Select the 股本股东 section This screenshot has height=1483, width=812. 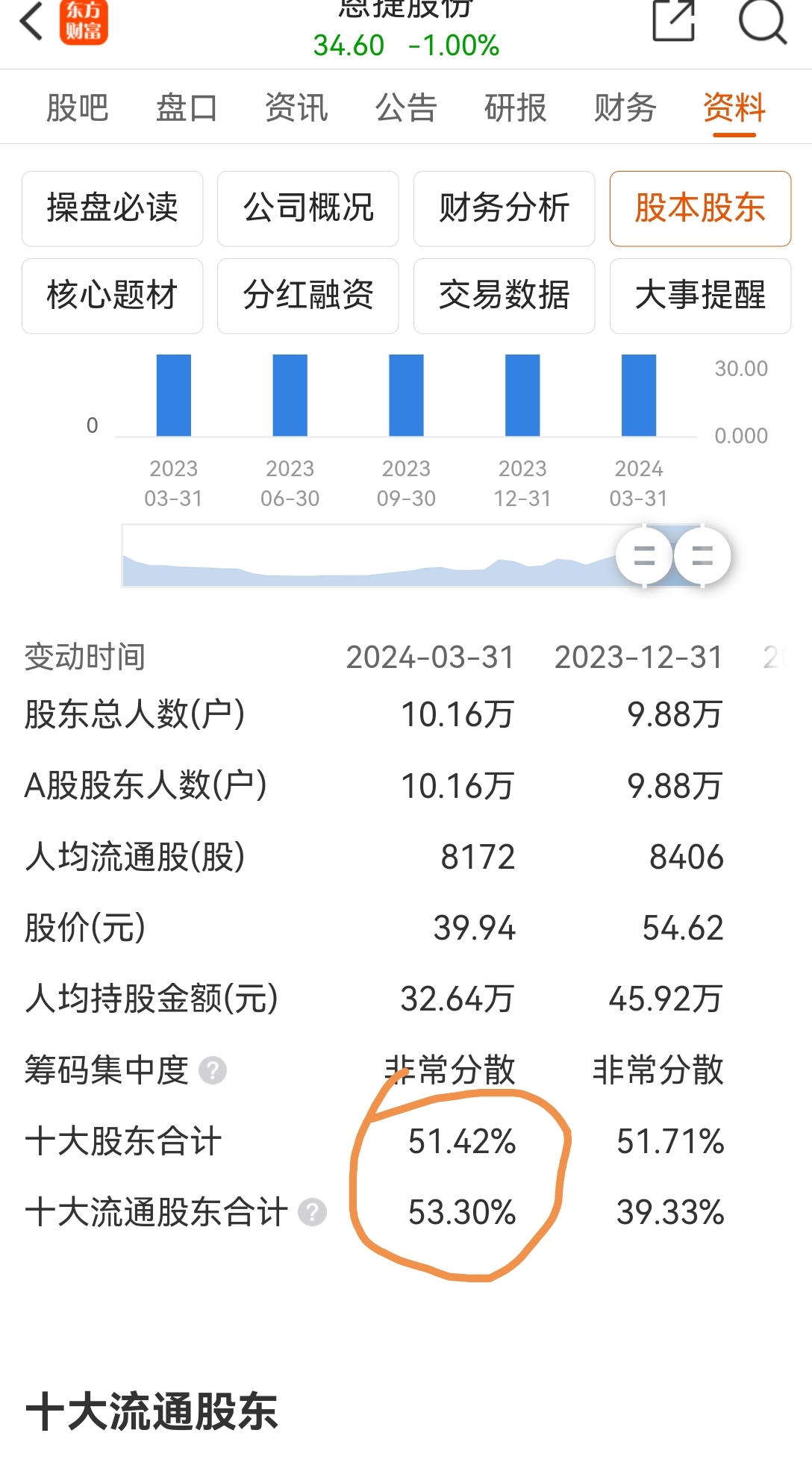[700, 208]
